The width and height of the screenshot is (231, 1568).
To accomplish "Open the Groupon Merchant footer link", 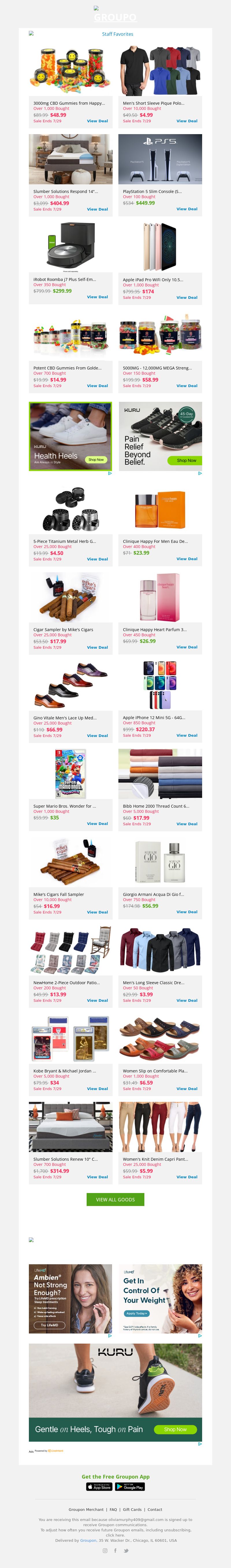I will (x=86, y=1509).
